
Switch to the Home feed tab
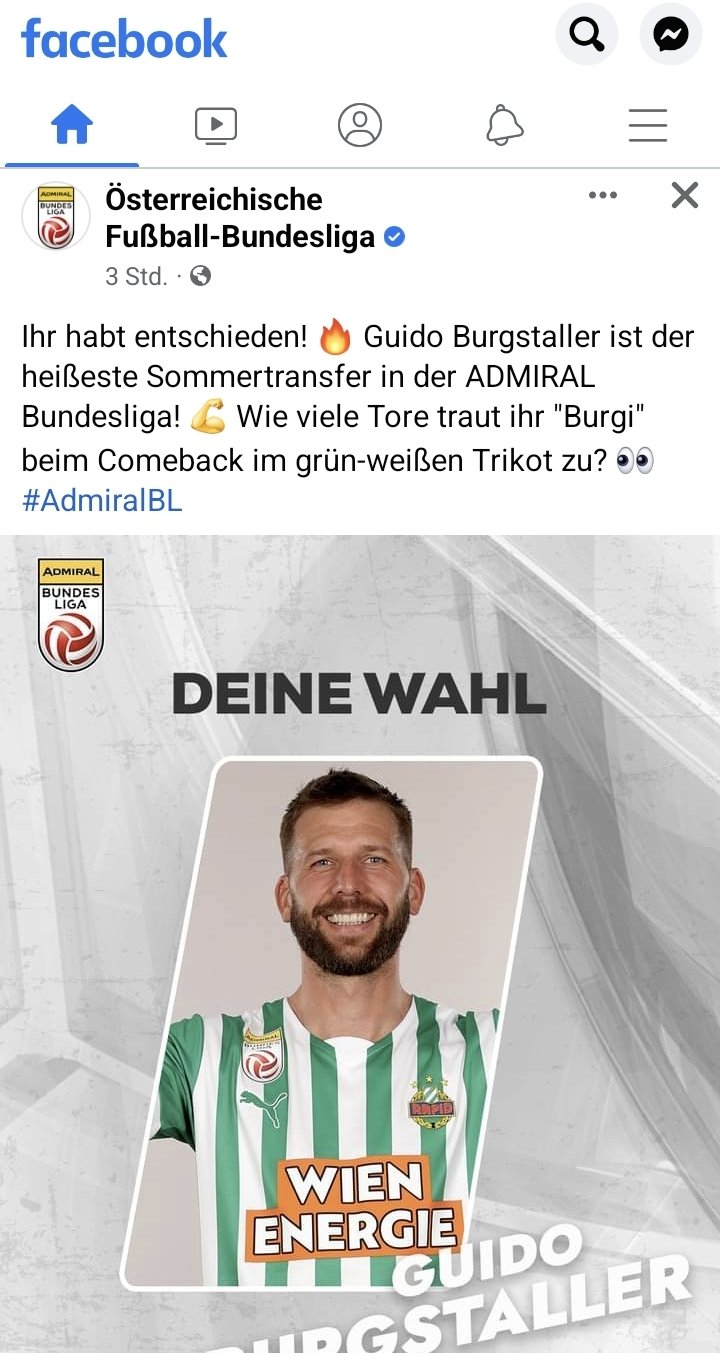[72, 126]
